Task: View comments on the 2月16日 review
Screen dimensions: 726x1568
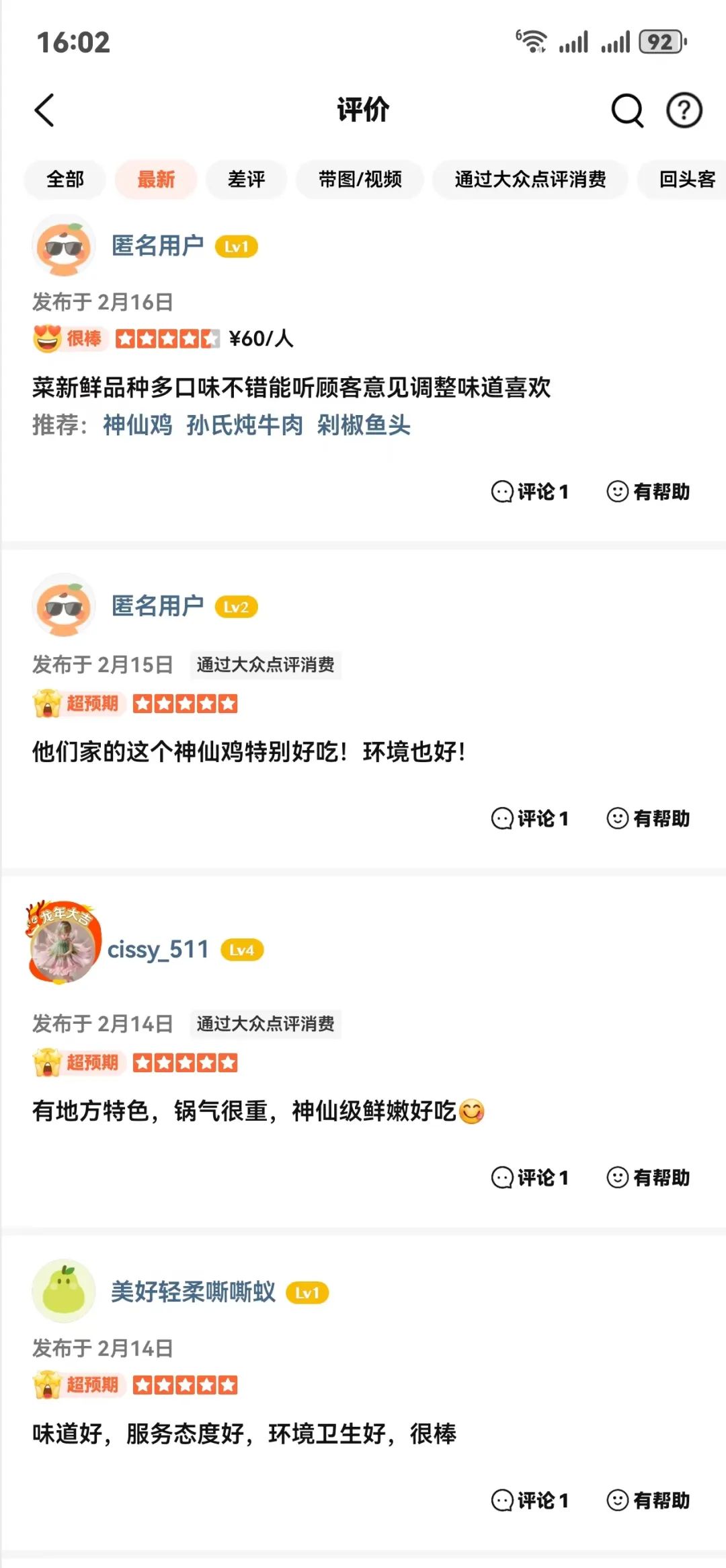Action: point(530,492)
